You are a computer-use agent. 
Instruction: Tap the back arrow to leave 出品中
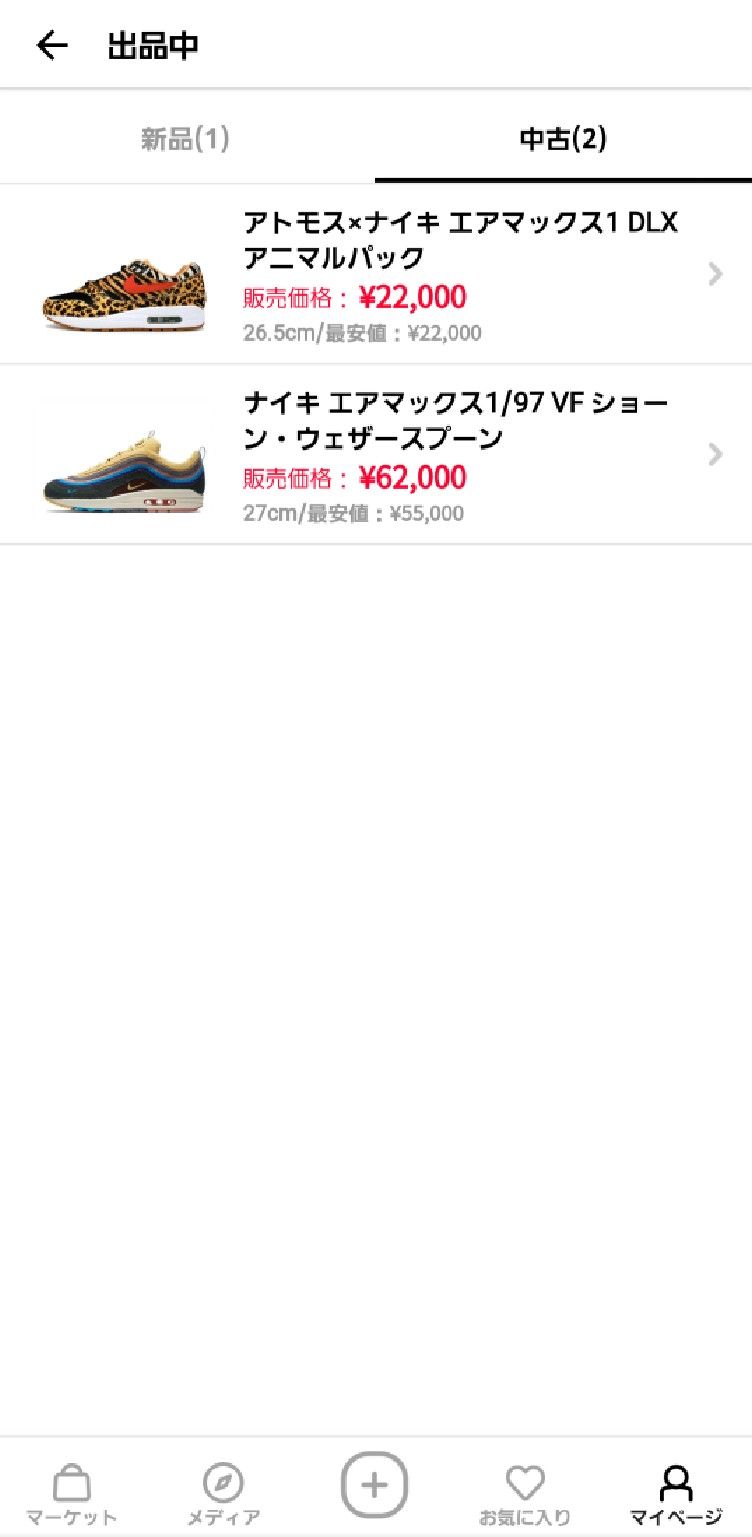(51, 45)
